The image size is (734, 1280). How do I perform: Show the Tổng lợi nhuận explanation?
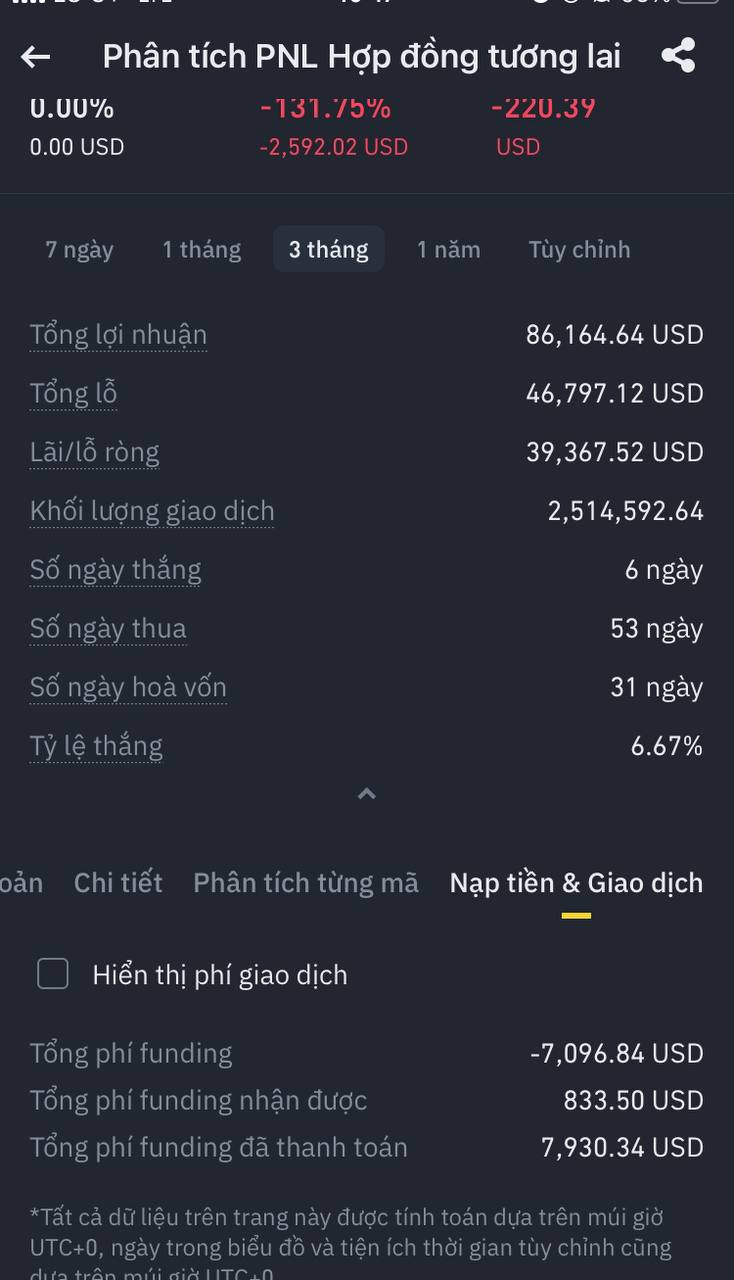(118, 335)
